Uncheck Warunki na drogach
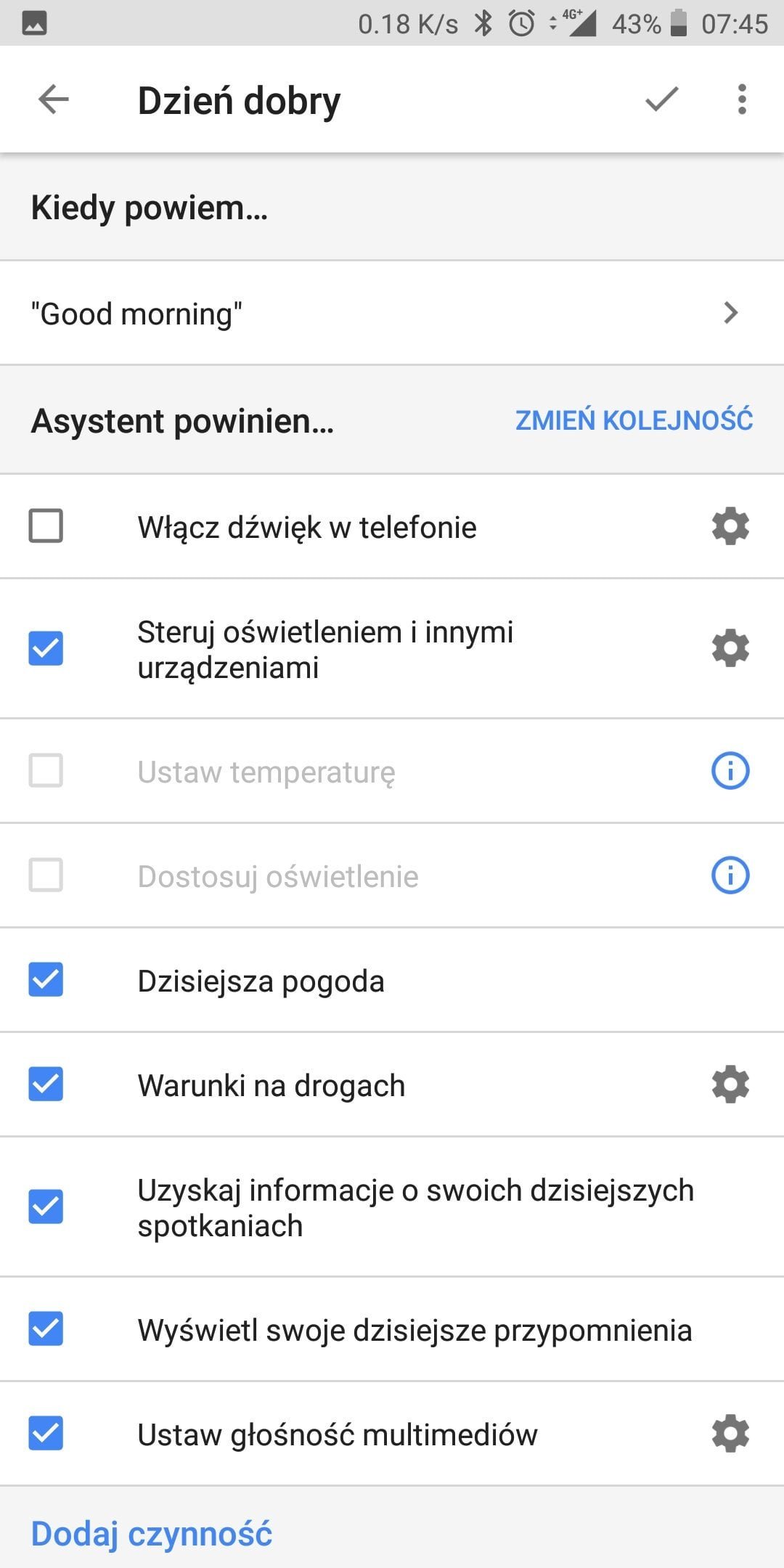 click(x=46, y=1085)
